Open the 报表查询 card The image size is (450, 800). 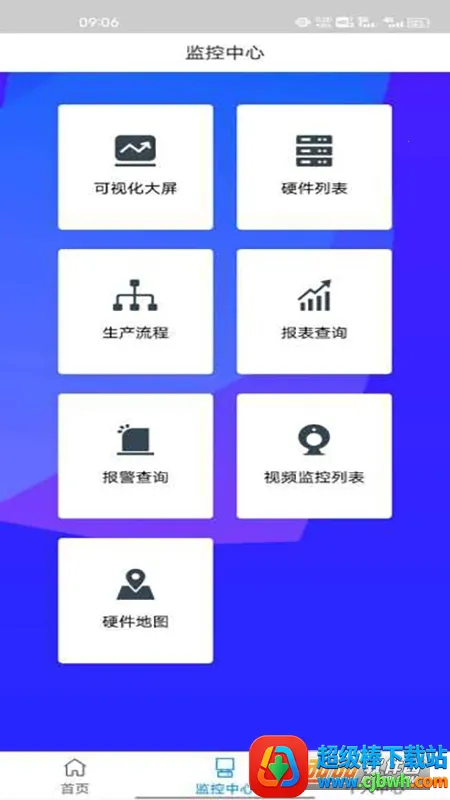click(x=314, y=311)
